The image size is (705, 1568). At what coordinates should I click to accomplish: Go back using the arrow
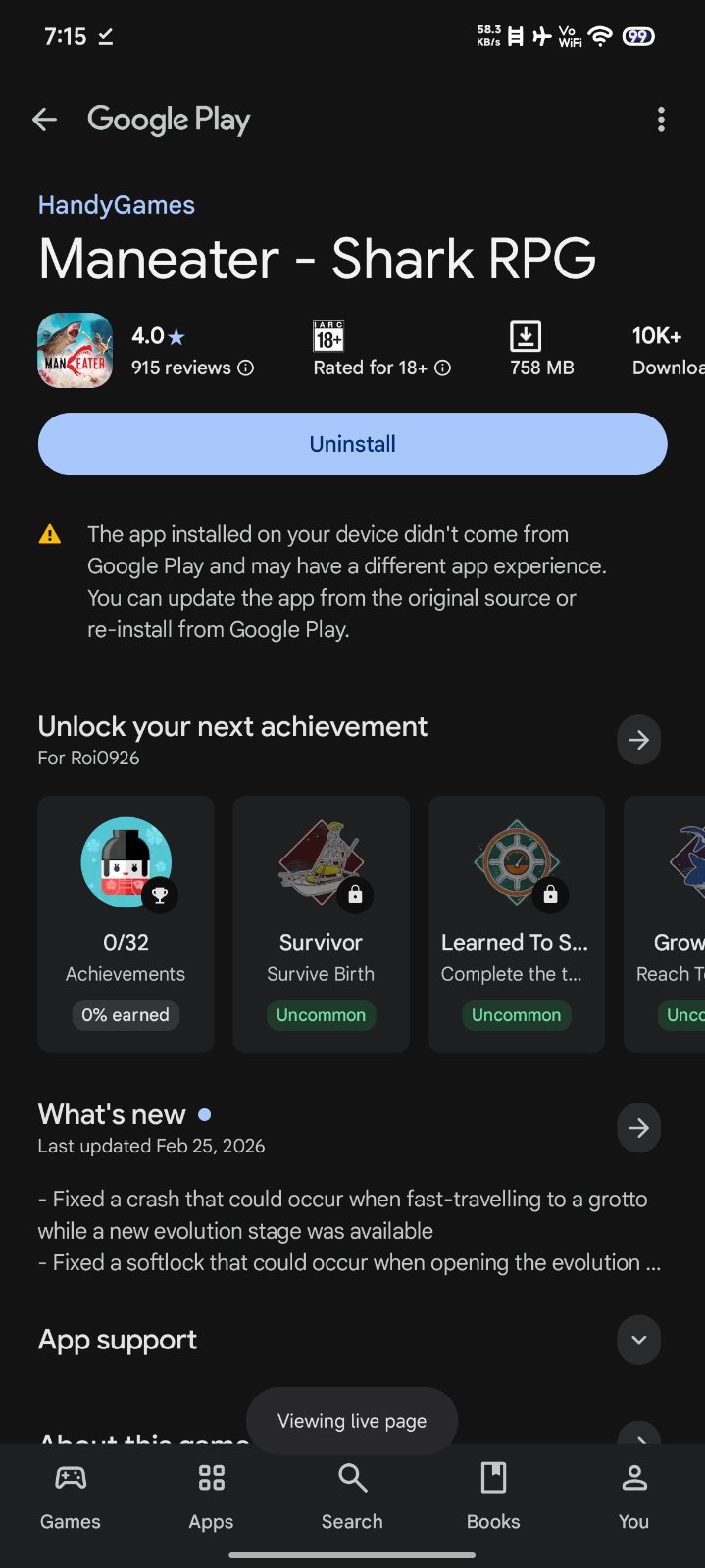[x=45, y=120]
